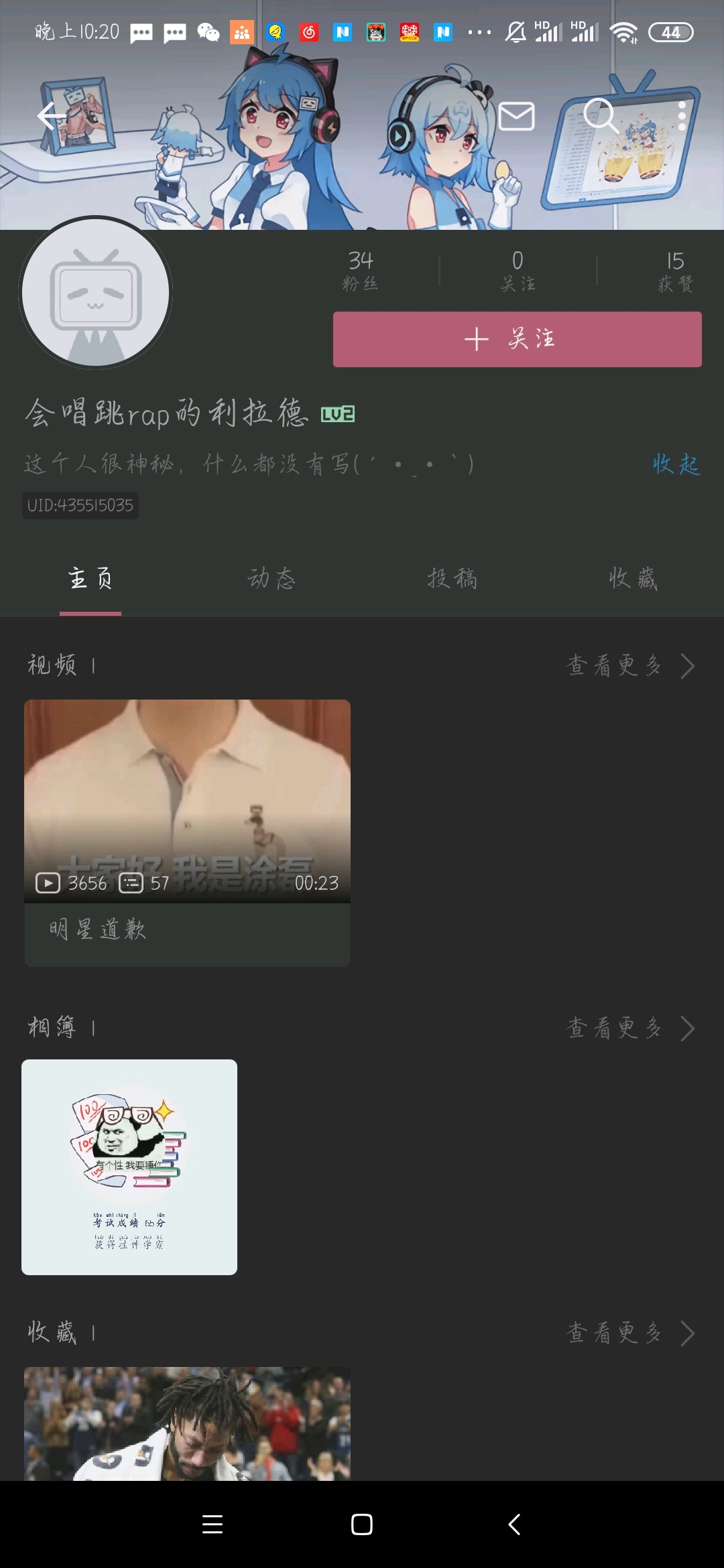This screenshot has width=724, height=1568.
Task: Switch to the 动态 tab
Action: tap(271, 578)
